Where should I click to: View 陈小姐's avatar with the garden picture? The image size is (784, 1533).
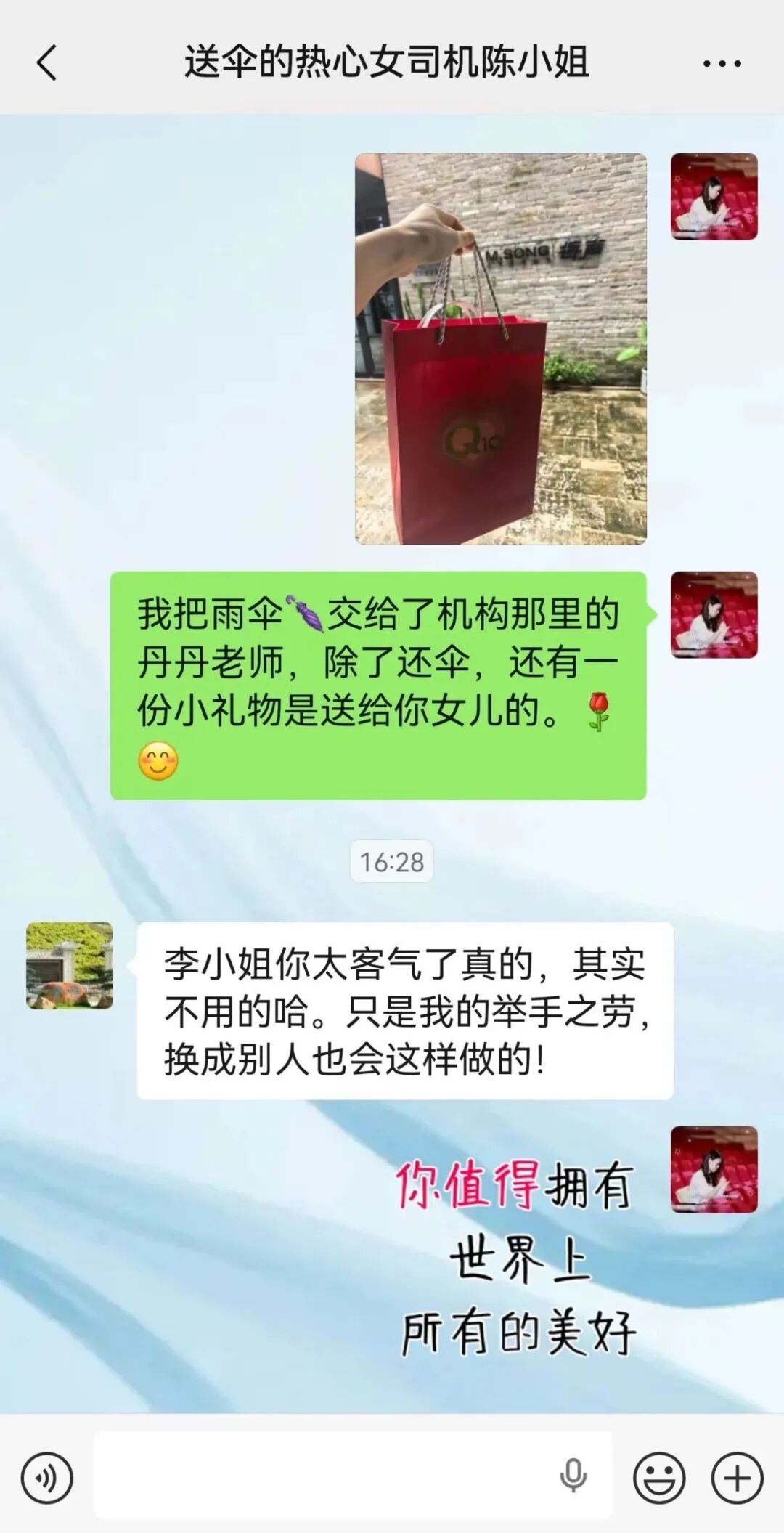tap(70, 966)
